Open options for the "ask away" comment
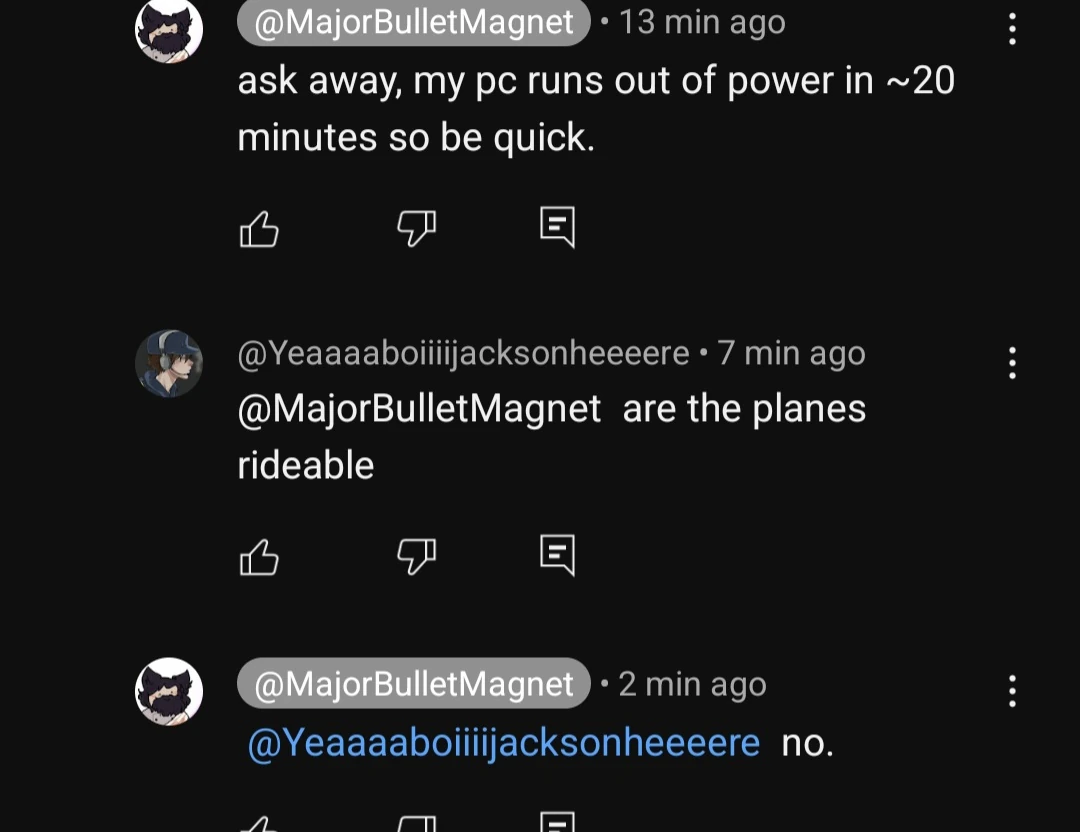 point(1012,29)
